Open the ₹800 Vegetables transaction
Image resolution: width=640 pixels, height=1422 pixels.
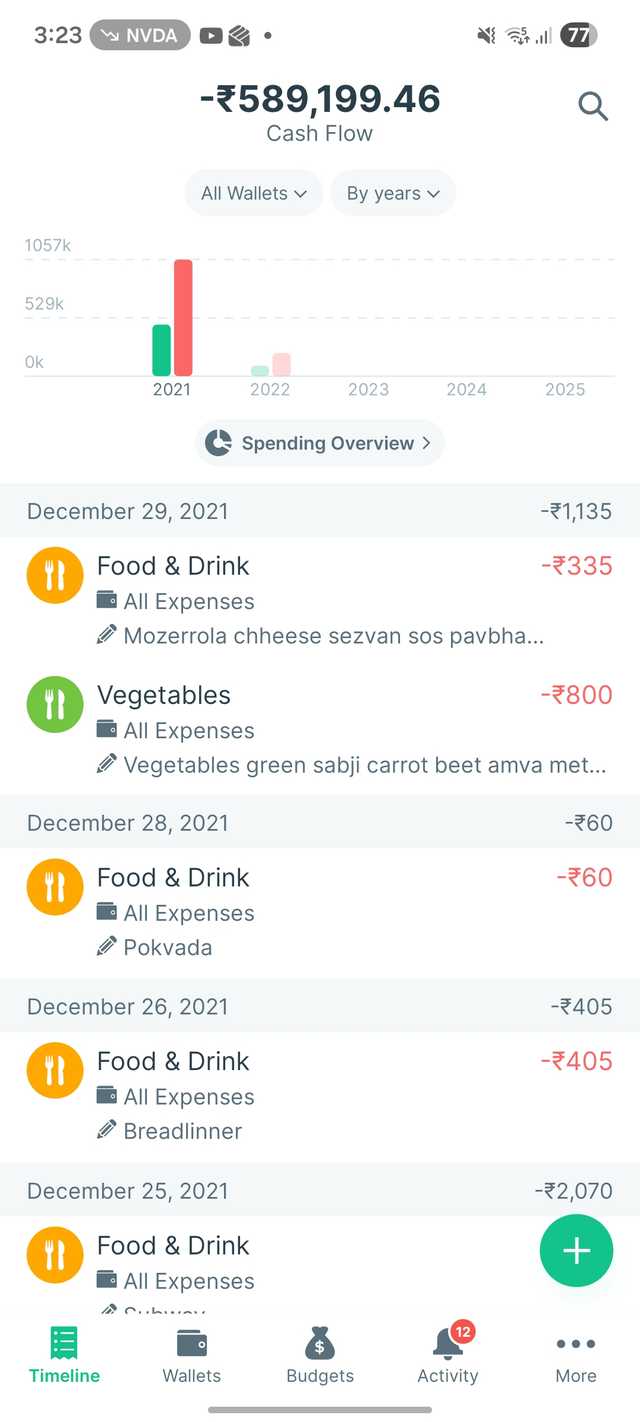320,730
